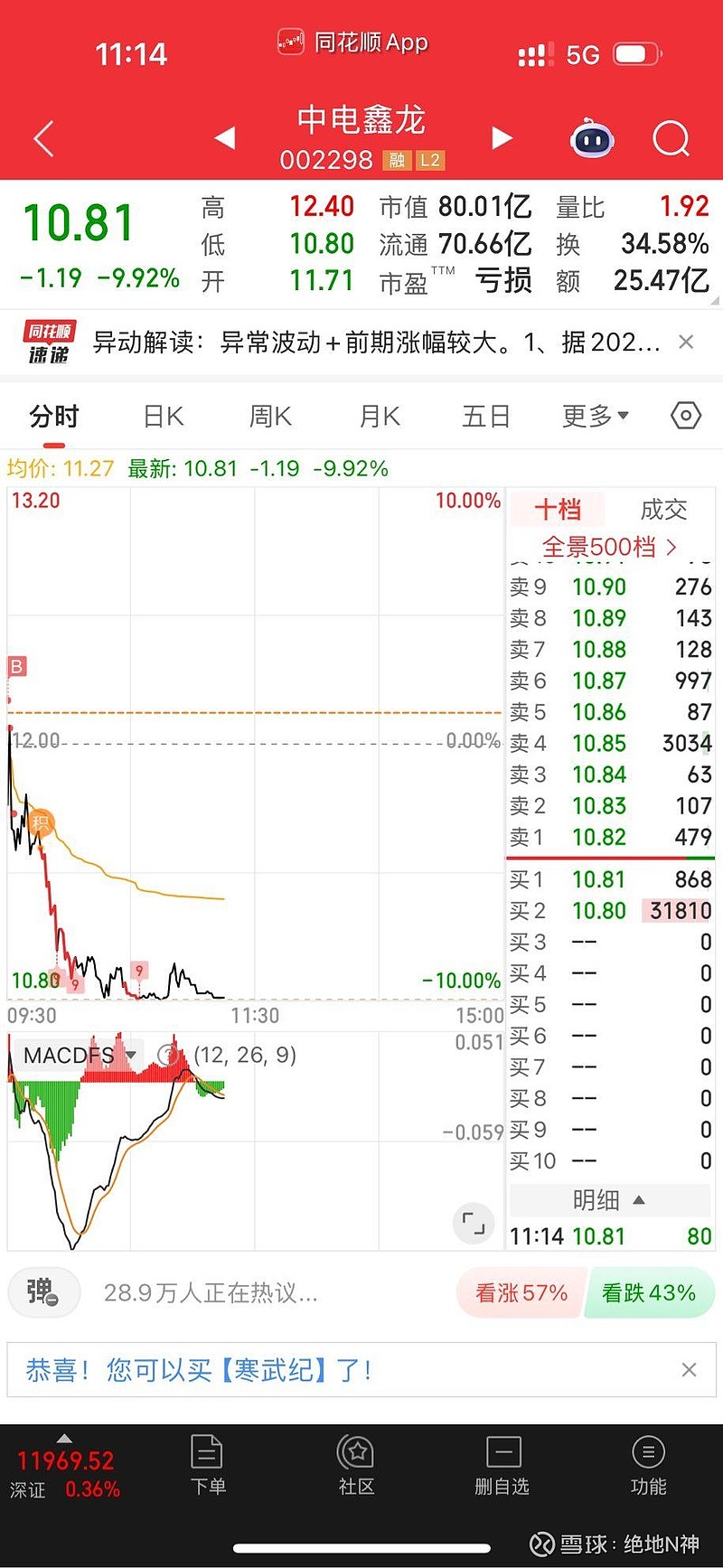Vote 看涨 57%
The width and height of the screenshot is (723, 1568).
(521, 1293)
